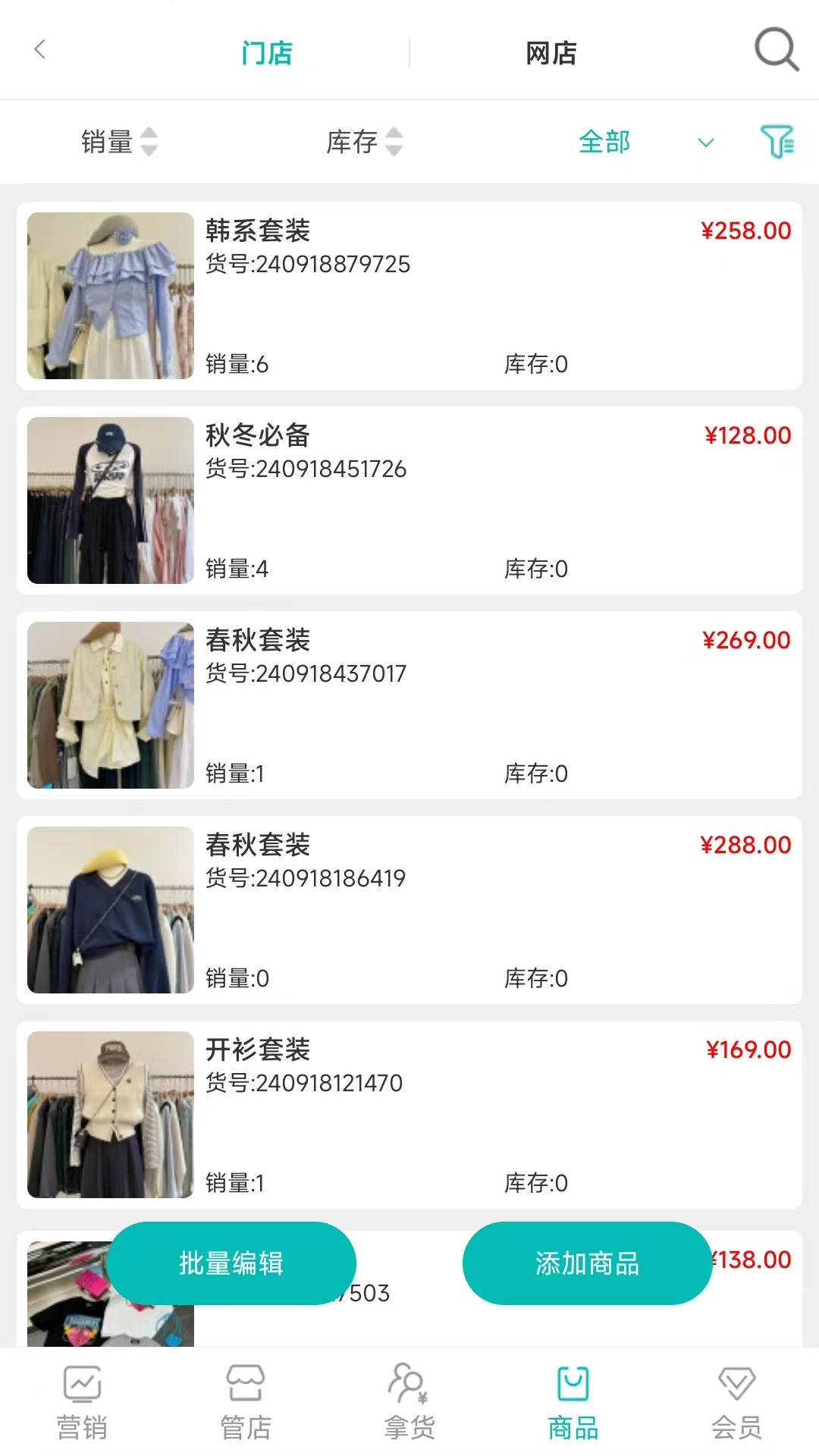
Task: Click the 添加商品 add product button
Action: pos(586,1263)
